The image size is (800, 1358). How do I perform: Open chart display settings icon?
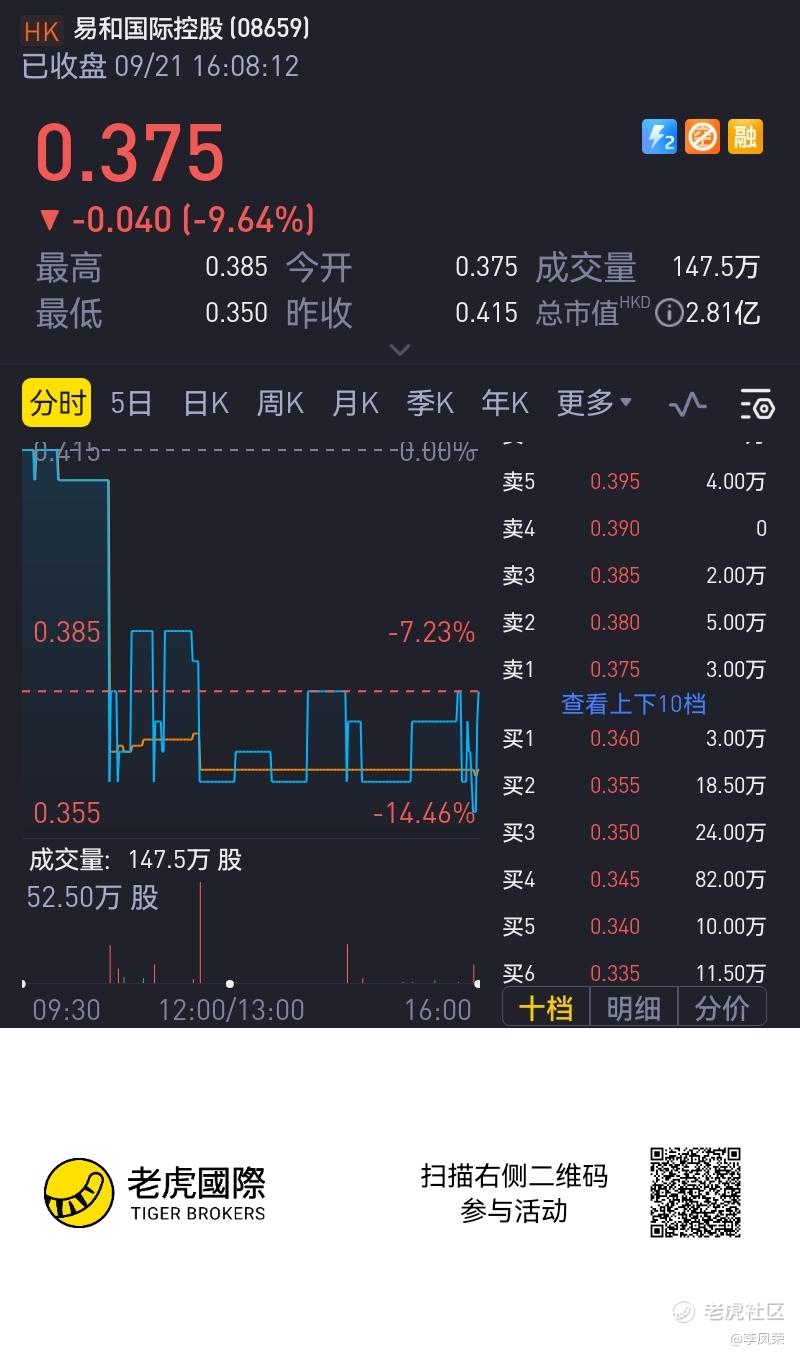pyautogui.click(x=757, y=405)
